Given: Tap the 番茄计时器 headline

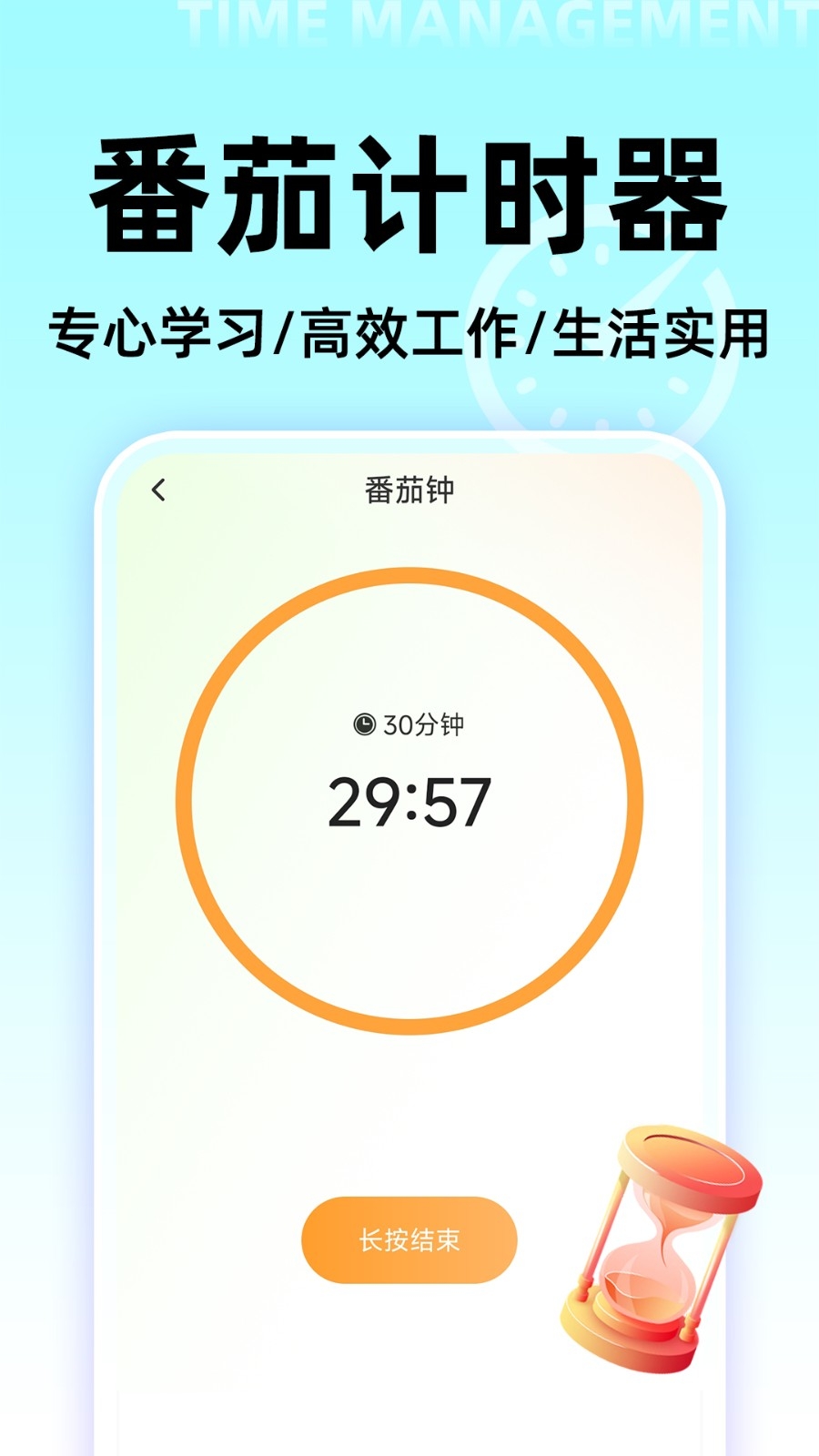Looking at the screenshot, I should click(409, 191).
